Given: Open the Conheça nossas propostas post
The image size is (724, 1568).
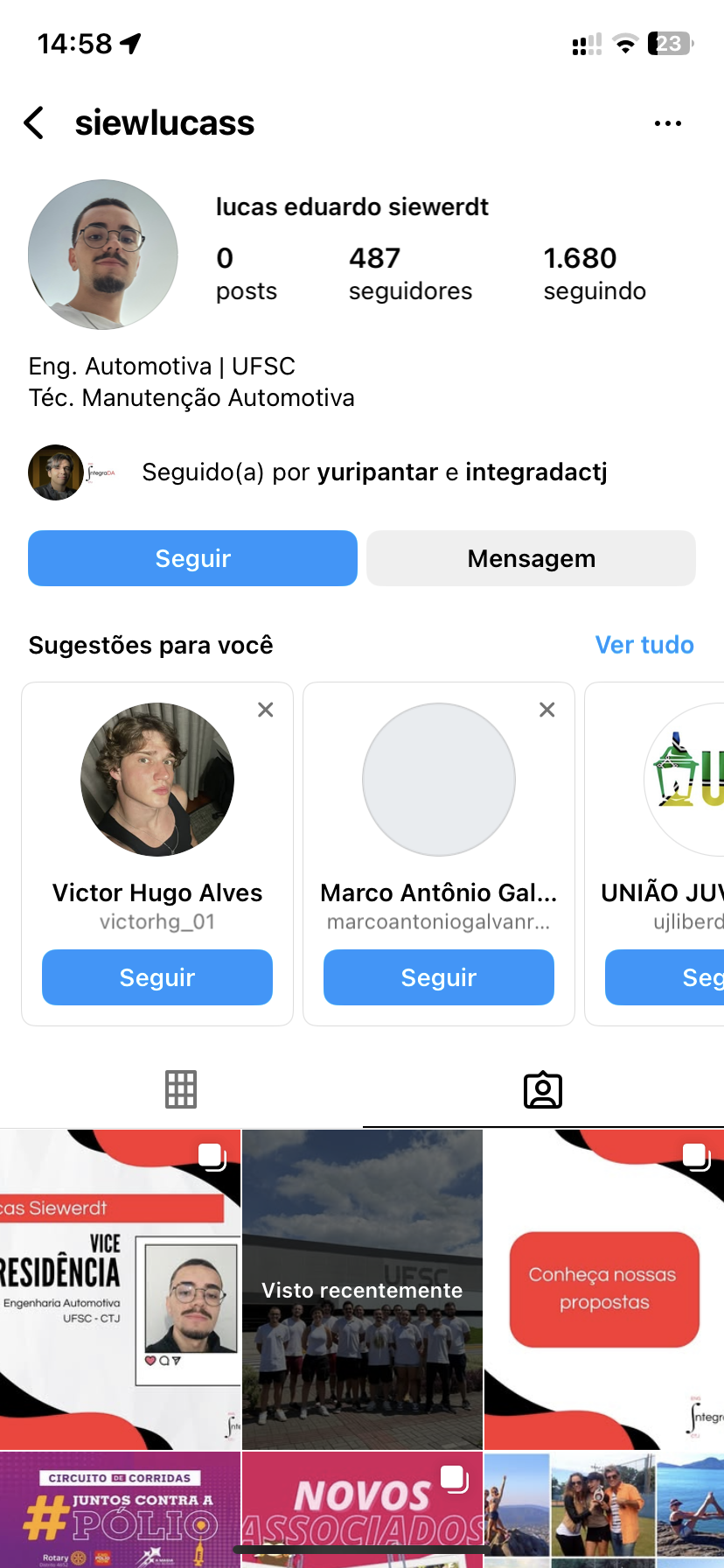Looking at the screenshot, I should [x=604, y=1289].
